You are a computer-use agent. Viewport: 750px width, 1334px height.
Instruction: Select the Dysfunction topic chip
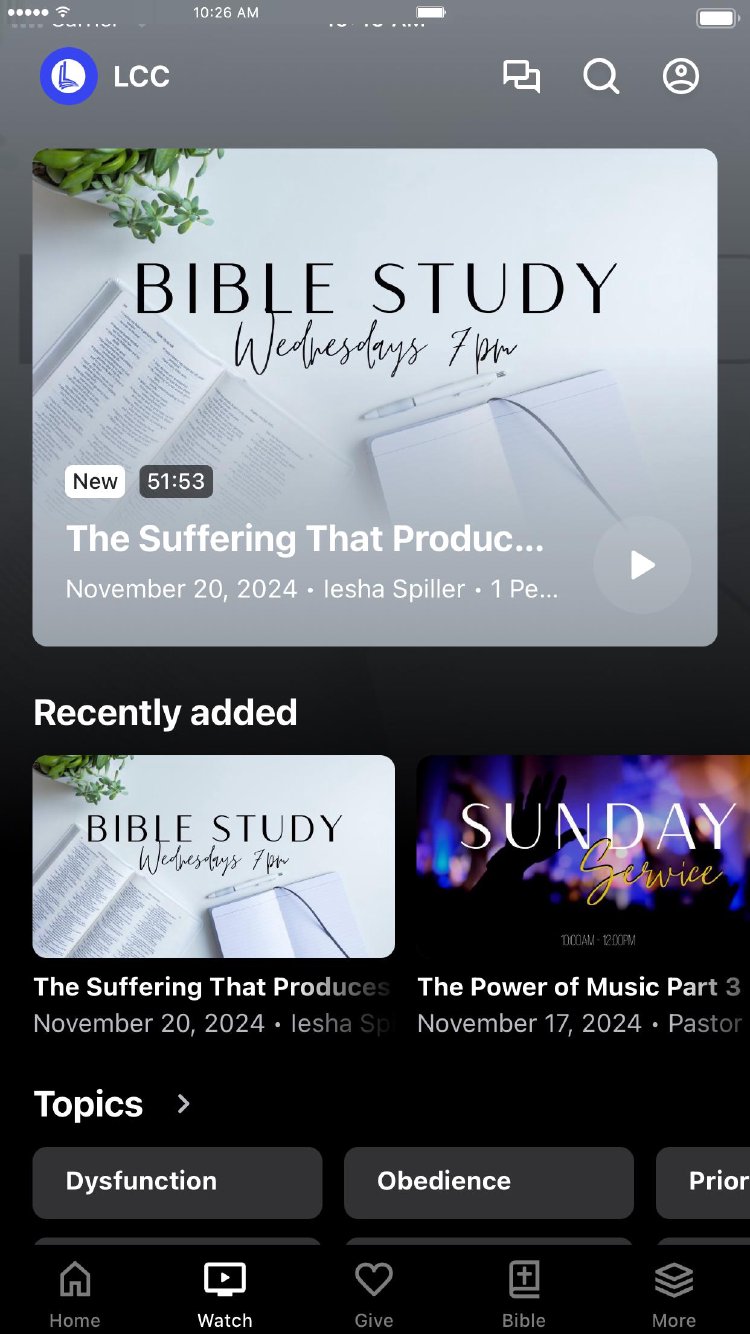tap(177, 1182)
